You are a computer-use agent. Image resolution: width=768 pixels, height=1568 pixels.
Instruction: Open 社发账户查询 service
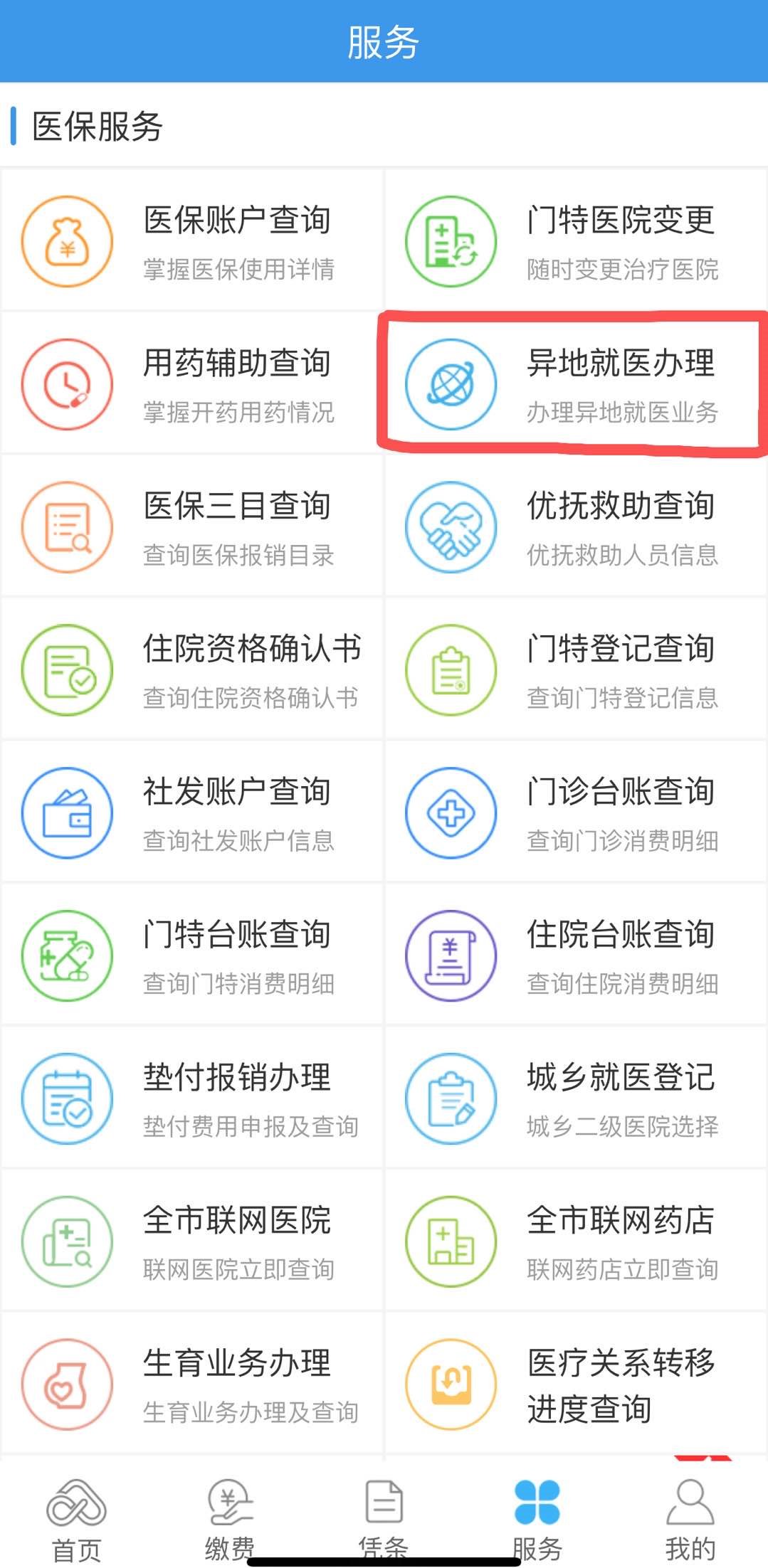pyautogui.click(x=192, y=812)
